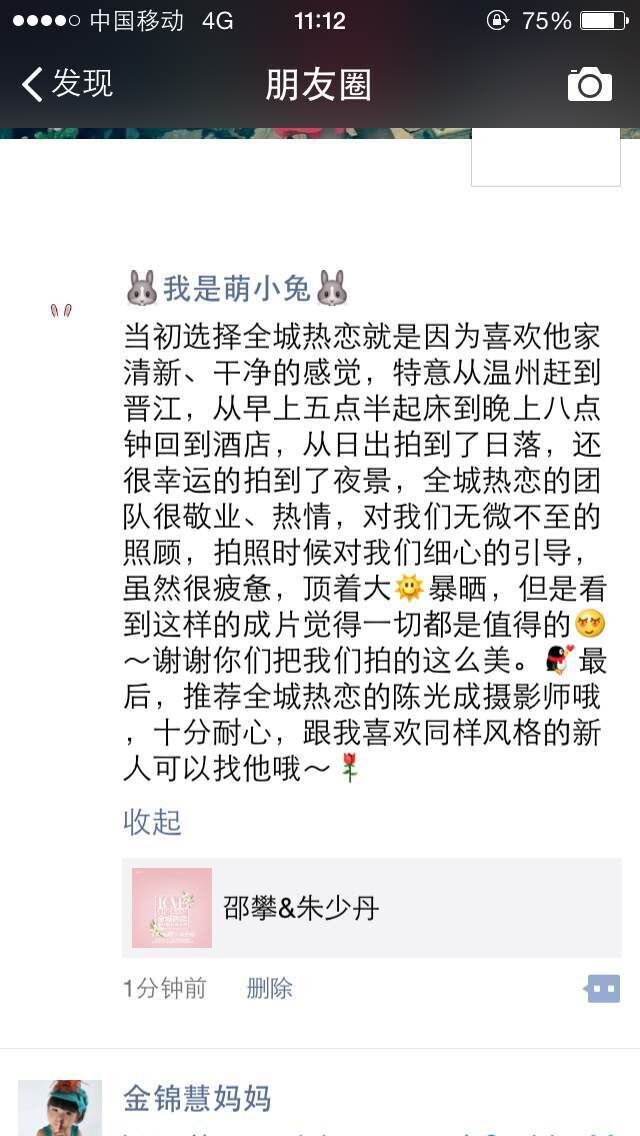640x1136 pixels.
Task: Open the shared link 邵攀&朱少丹
Action: [372, 908]
